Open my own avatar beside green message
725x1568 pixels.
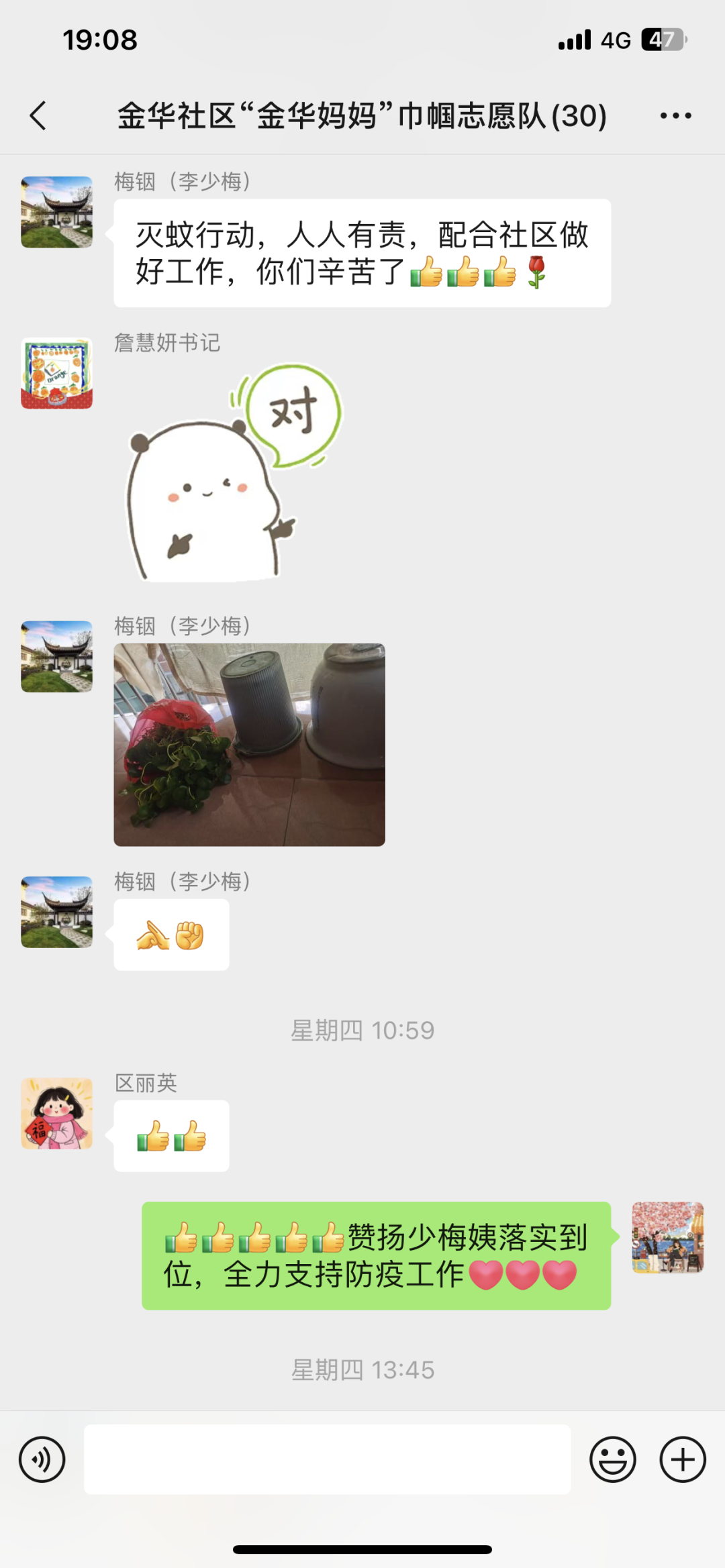click(667, 1237)
